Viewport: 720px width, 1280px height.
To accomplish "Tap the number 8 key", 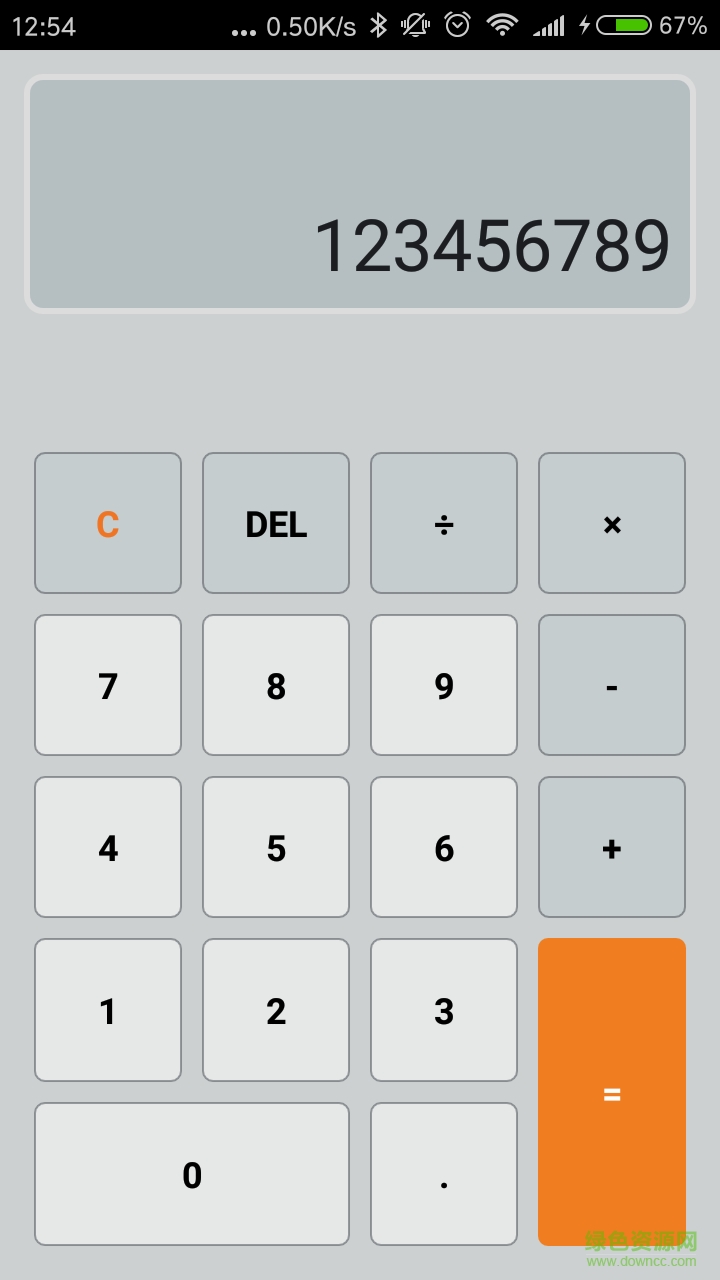I will 276,685.
